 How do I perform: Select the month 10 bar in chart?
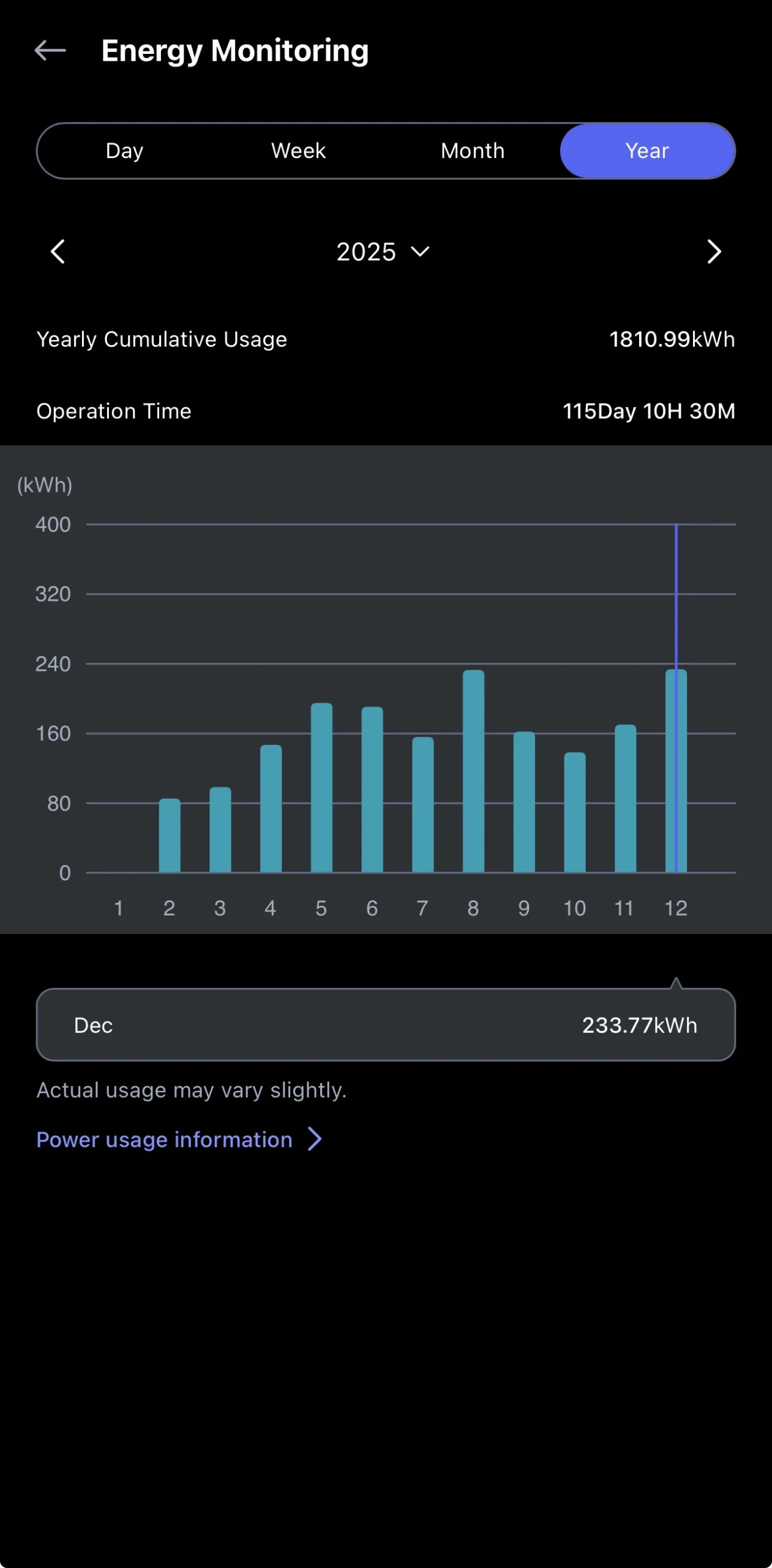click(x=575, y=812)
